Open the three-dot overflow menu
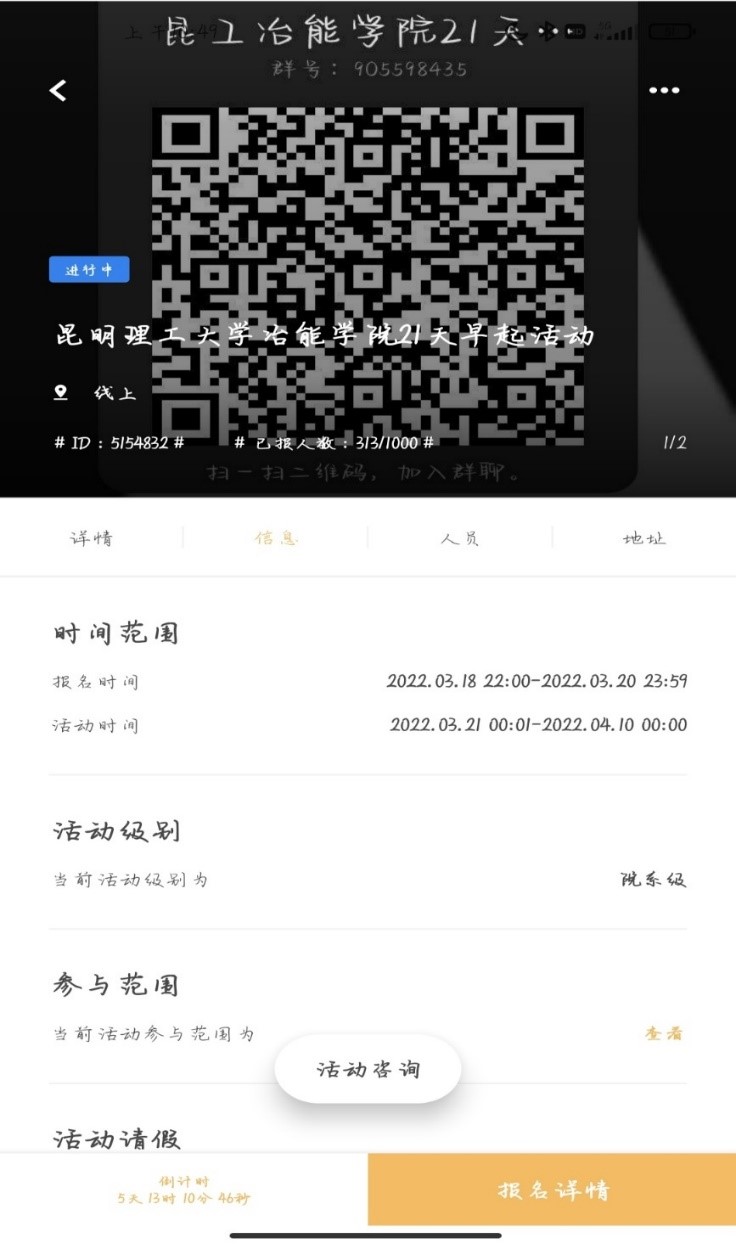Screen dimensions: 736x1249 [664, 90]
